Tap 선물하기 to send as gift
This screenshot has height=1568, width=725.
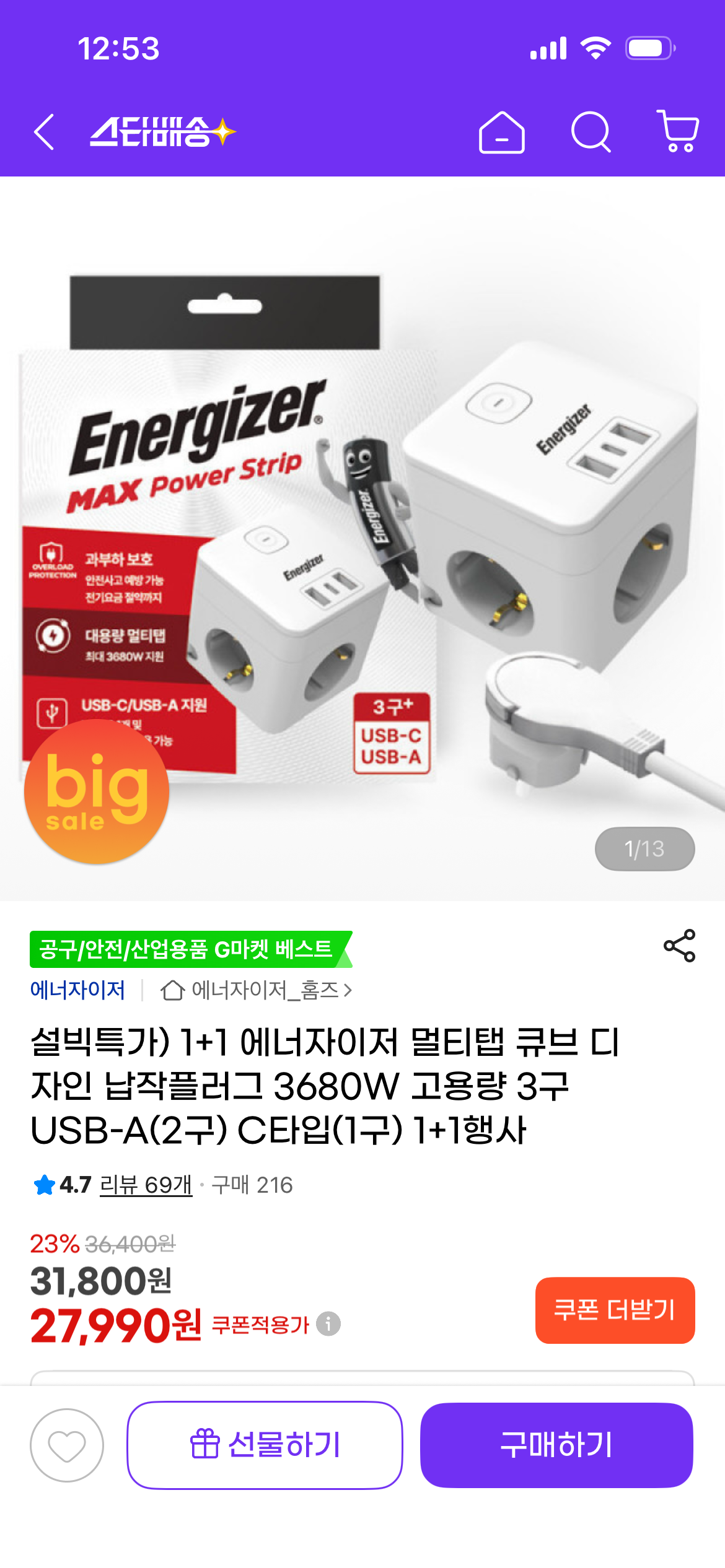point(265,1445)
